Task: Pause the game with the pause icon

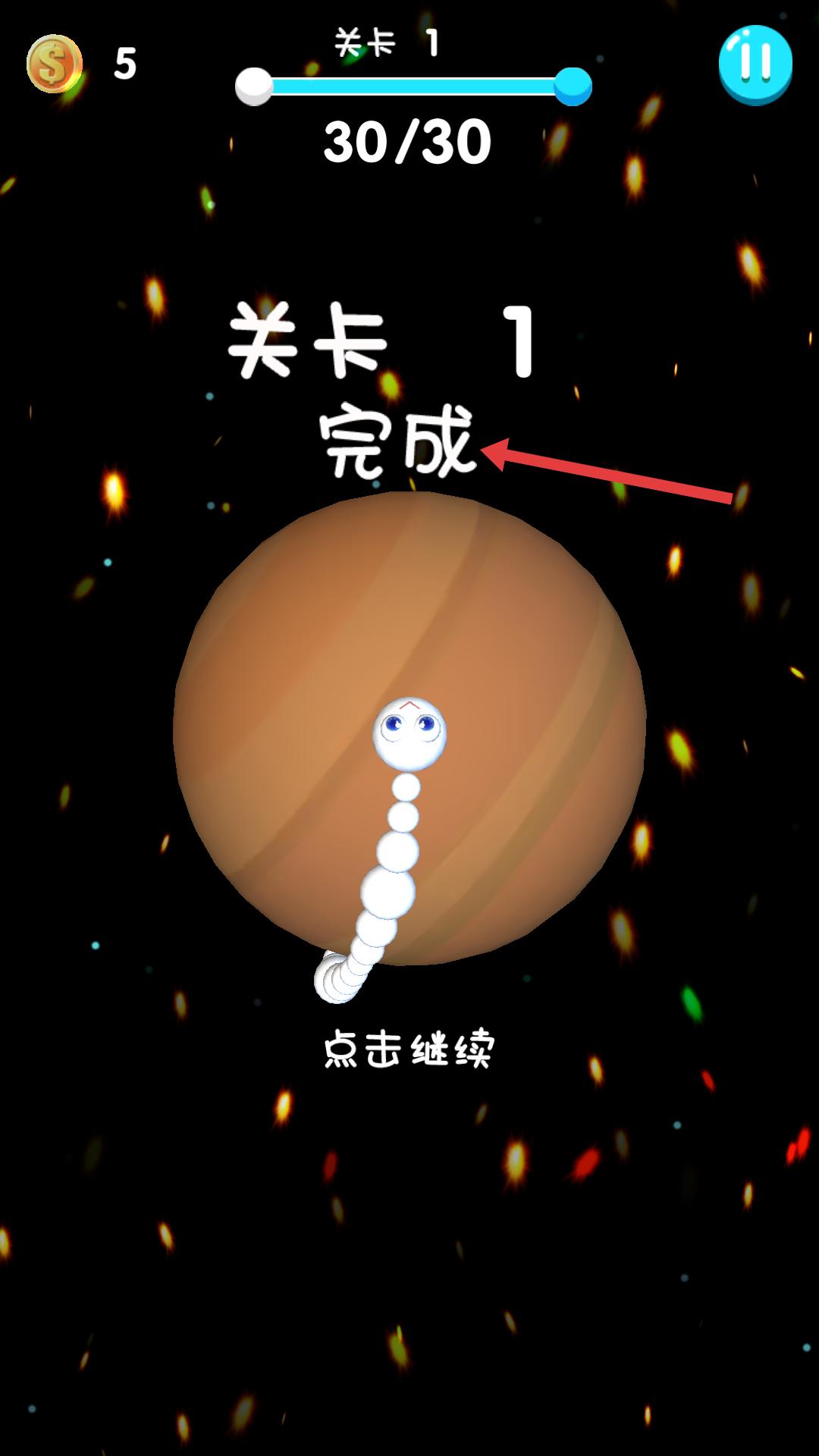Action: pyautogui.click(x=755, y=64)
